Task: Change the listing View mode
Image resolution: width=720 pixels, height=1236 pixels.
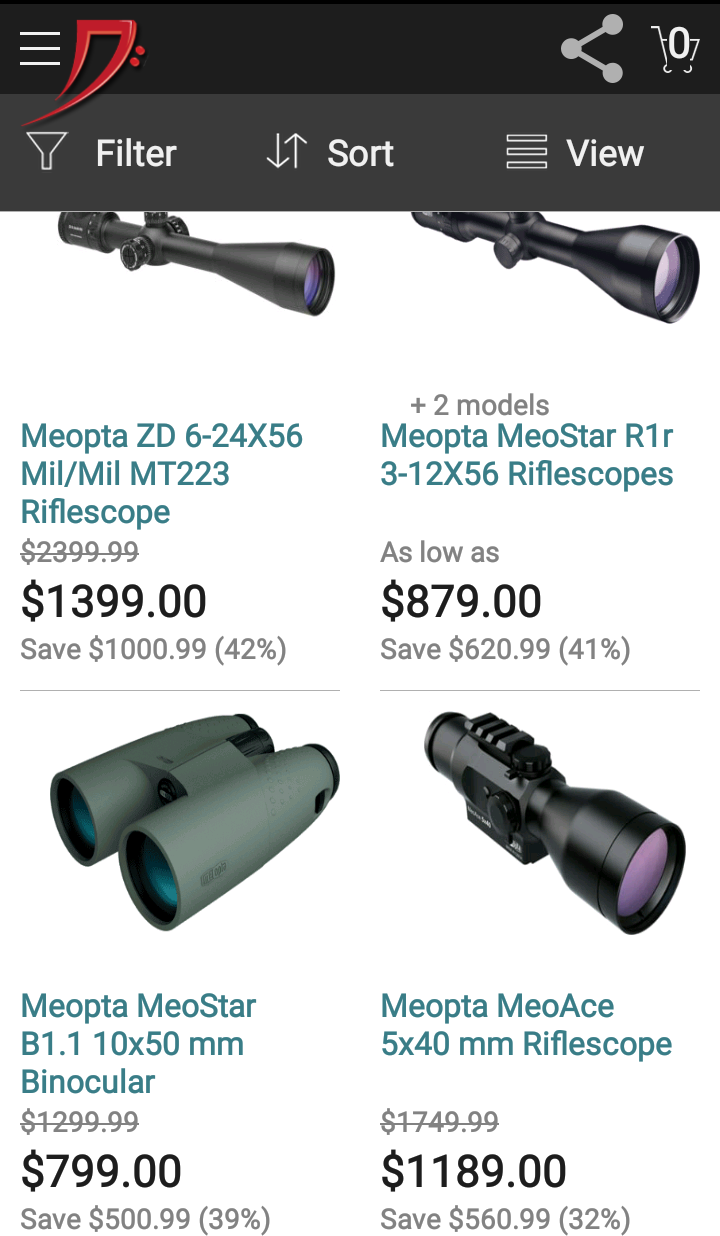Action: 575,153
